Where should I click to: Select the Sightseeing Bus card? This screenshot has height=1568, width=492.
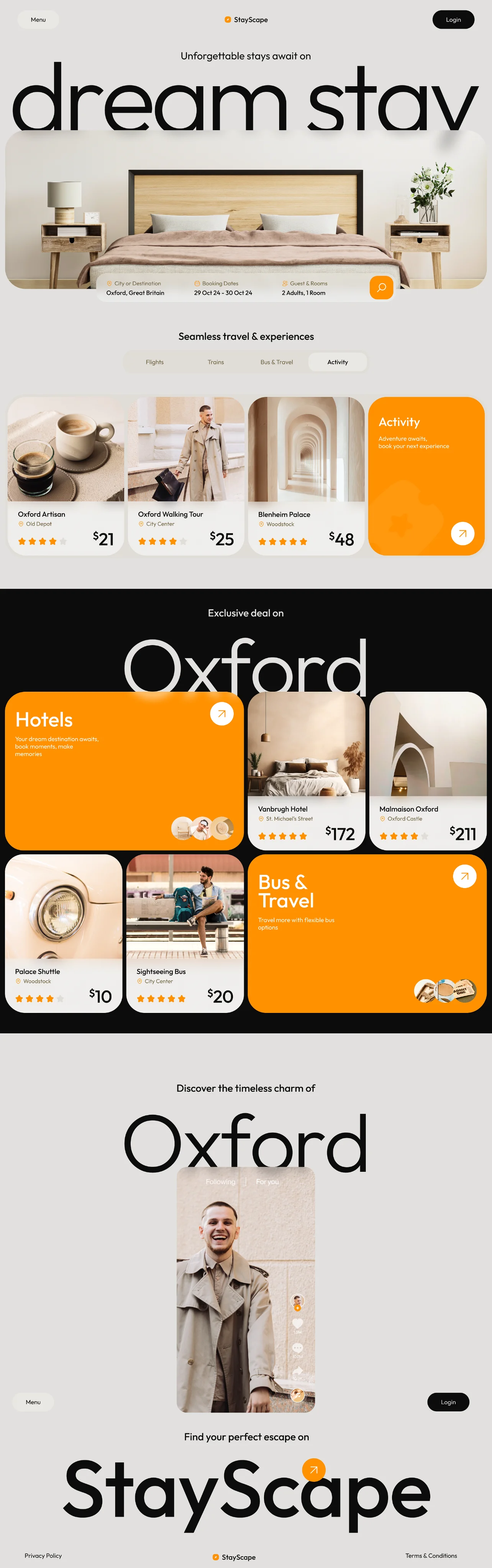(185, 933)
